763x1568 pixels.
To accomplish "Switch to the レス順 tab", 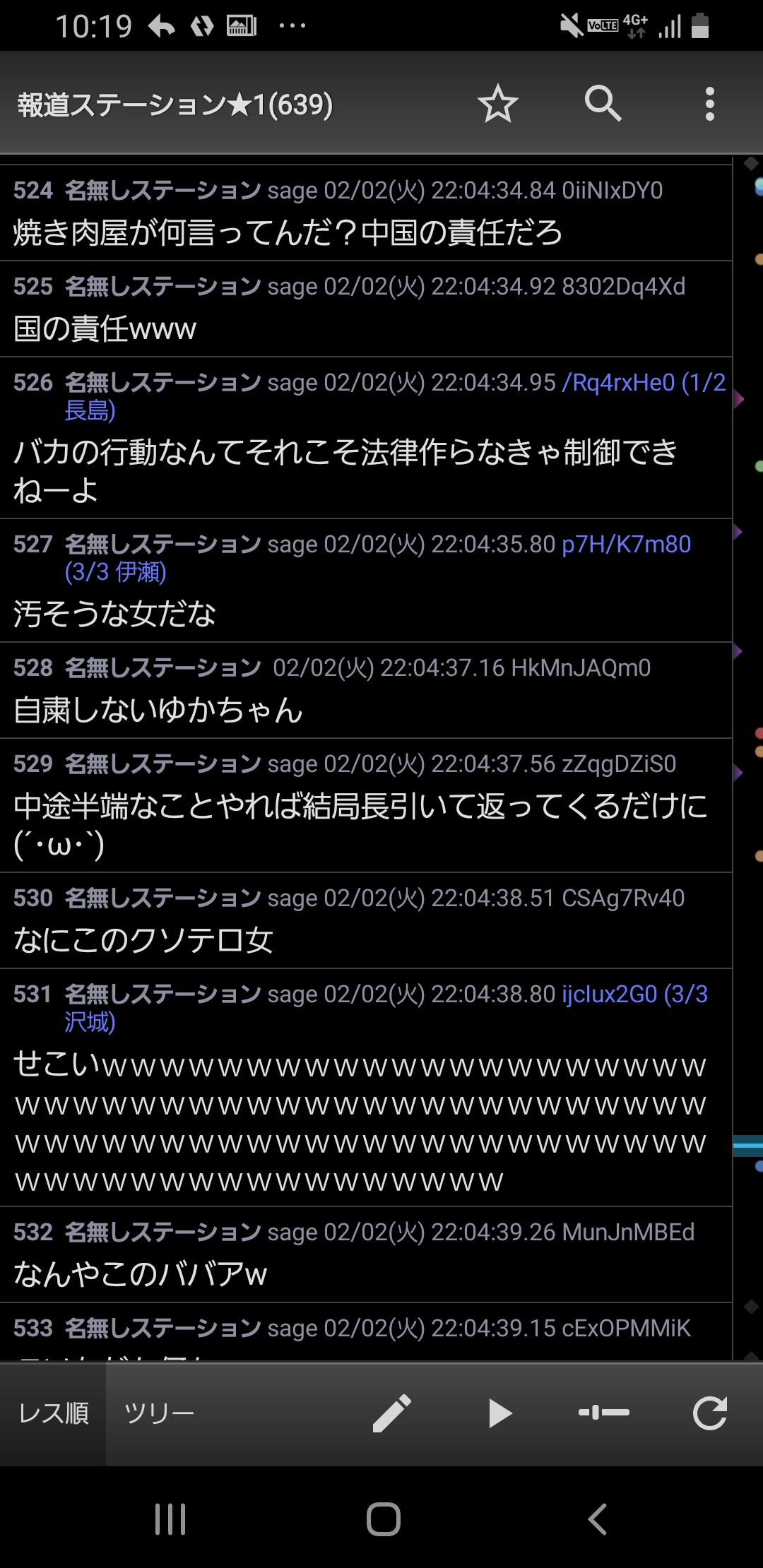I will [54, 1413].
